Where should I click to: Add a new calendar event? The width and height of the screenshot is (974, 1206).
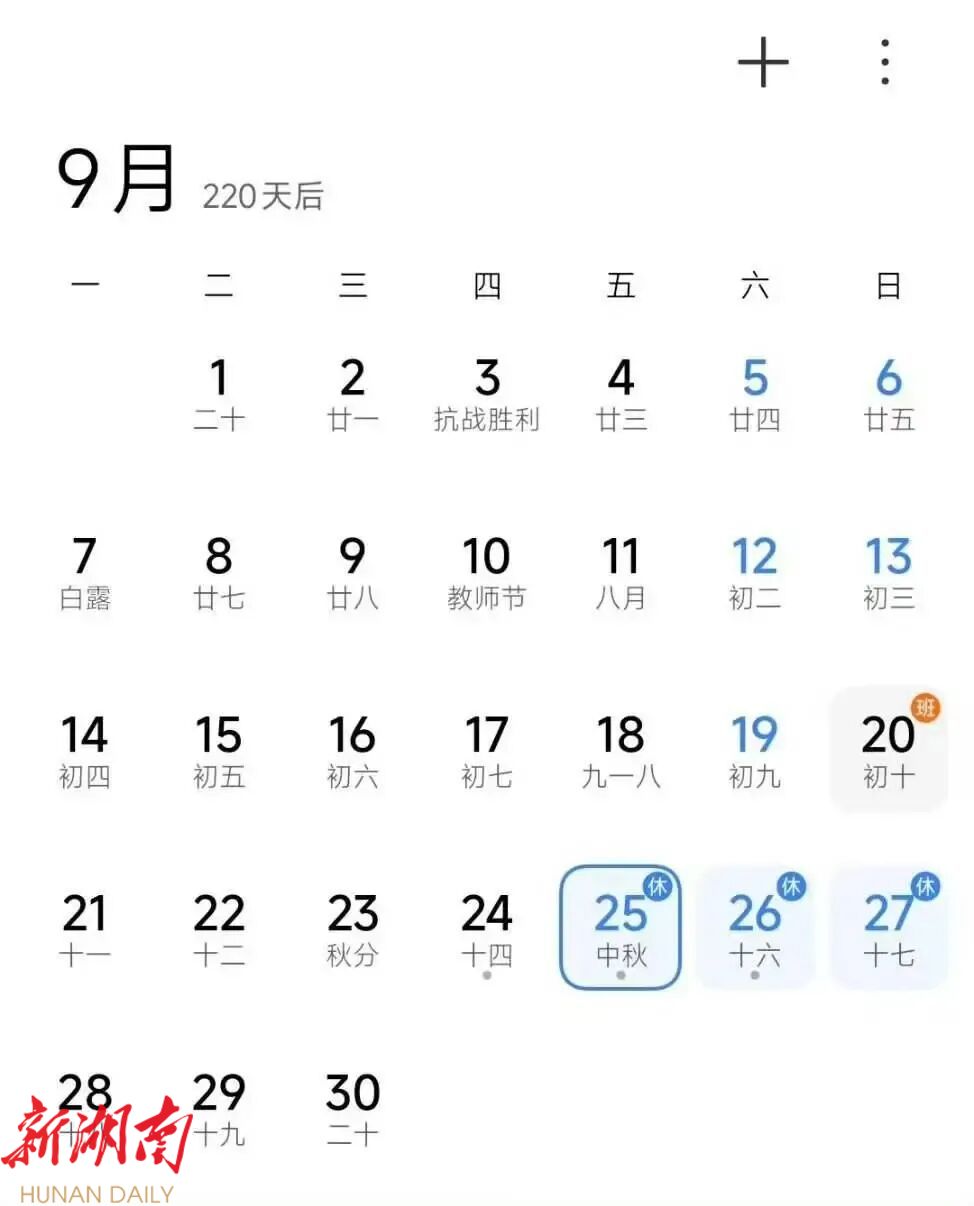coord(763,63)
